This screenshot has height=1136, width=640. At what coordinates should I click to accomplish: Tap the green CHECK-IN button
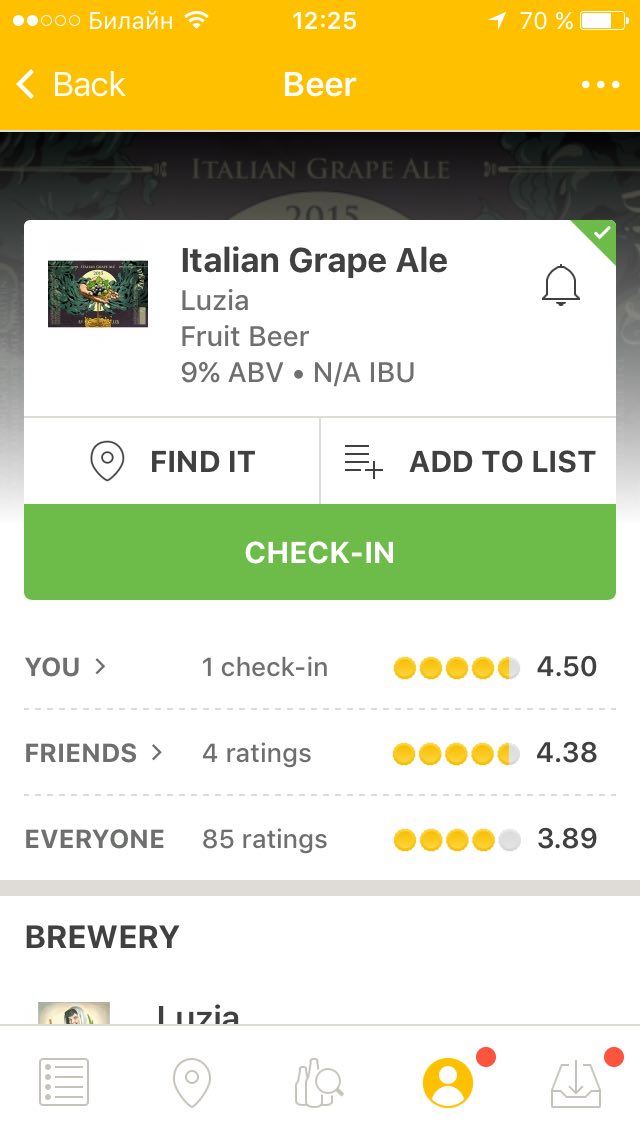[x=320, y=552]
